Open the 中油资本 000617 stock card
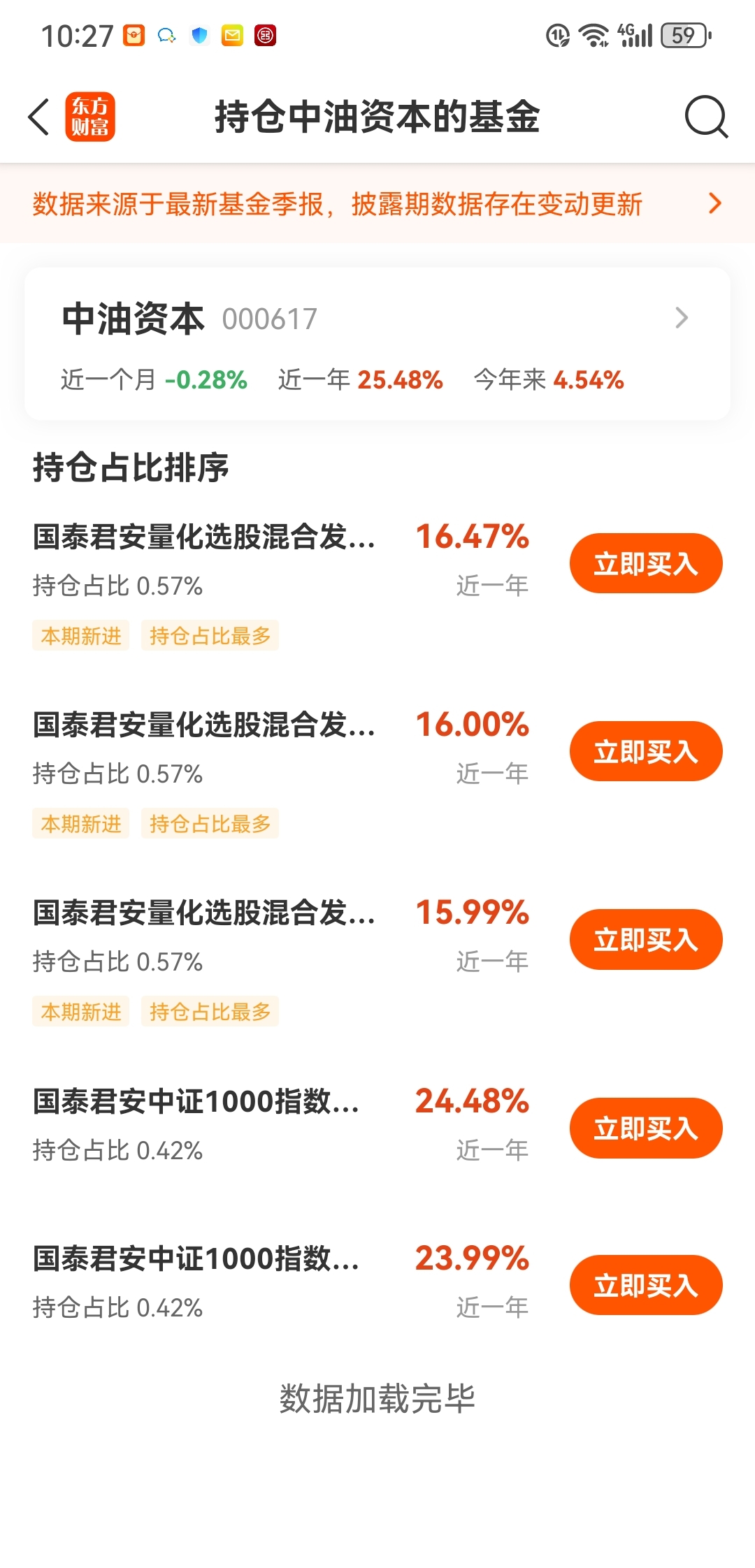 [x=377, y=344]
